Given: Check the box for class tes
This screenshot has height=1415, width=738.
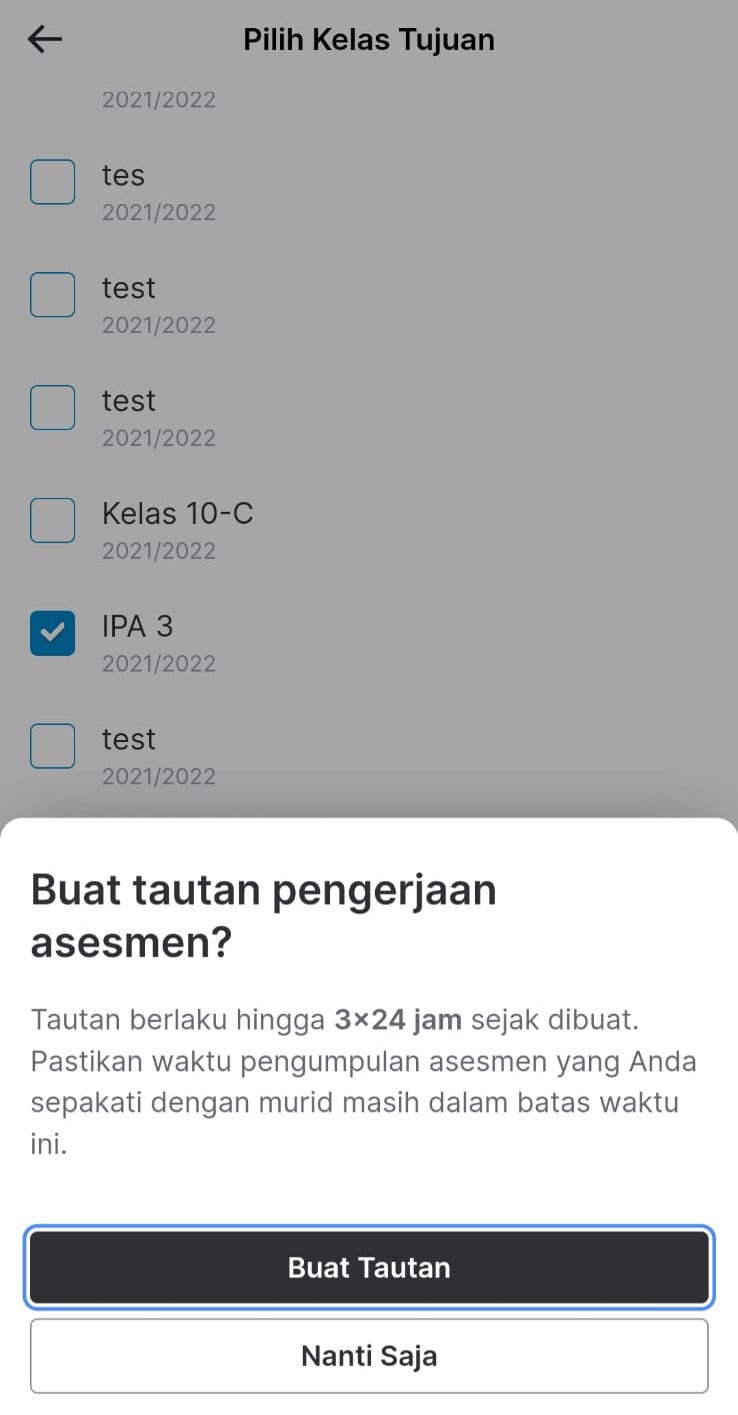Looking at the screenshot, I should pos(52,182).
